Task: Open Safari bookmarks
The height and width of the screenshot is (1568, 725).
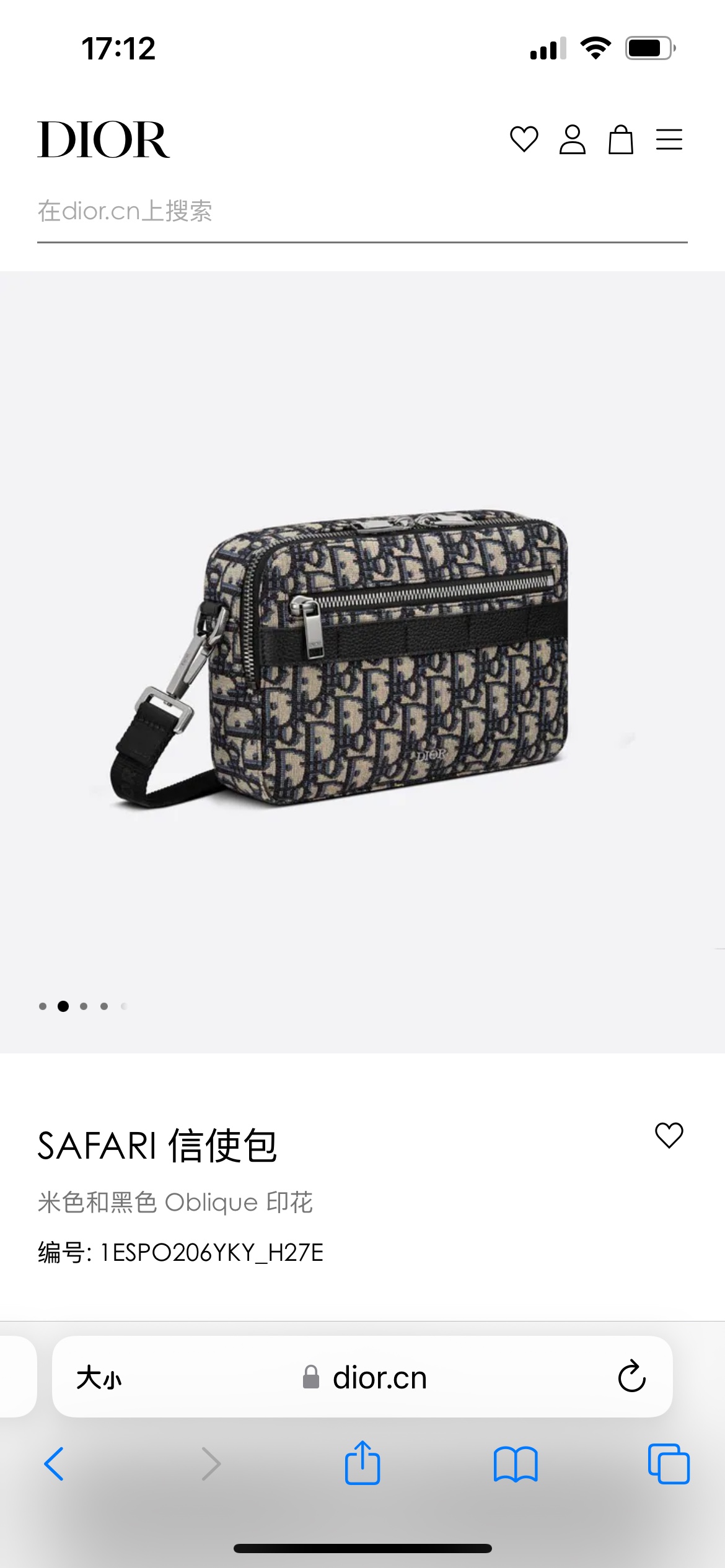Action: click(516, 1464)
